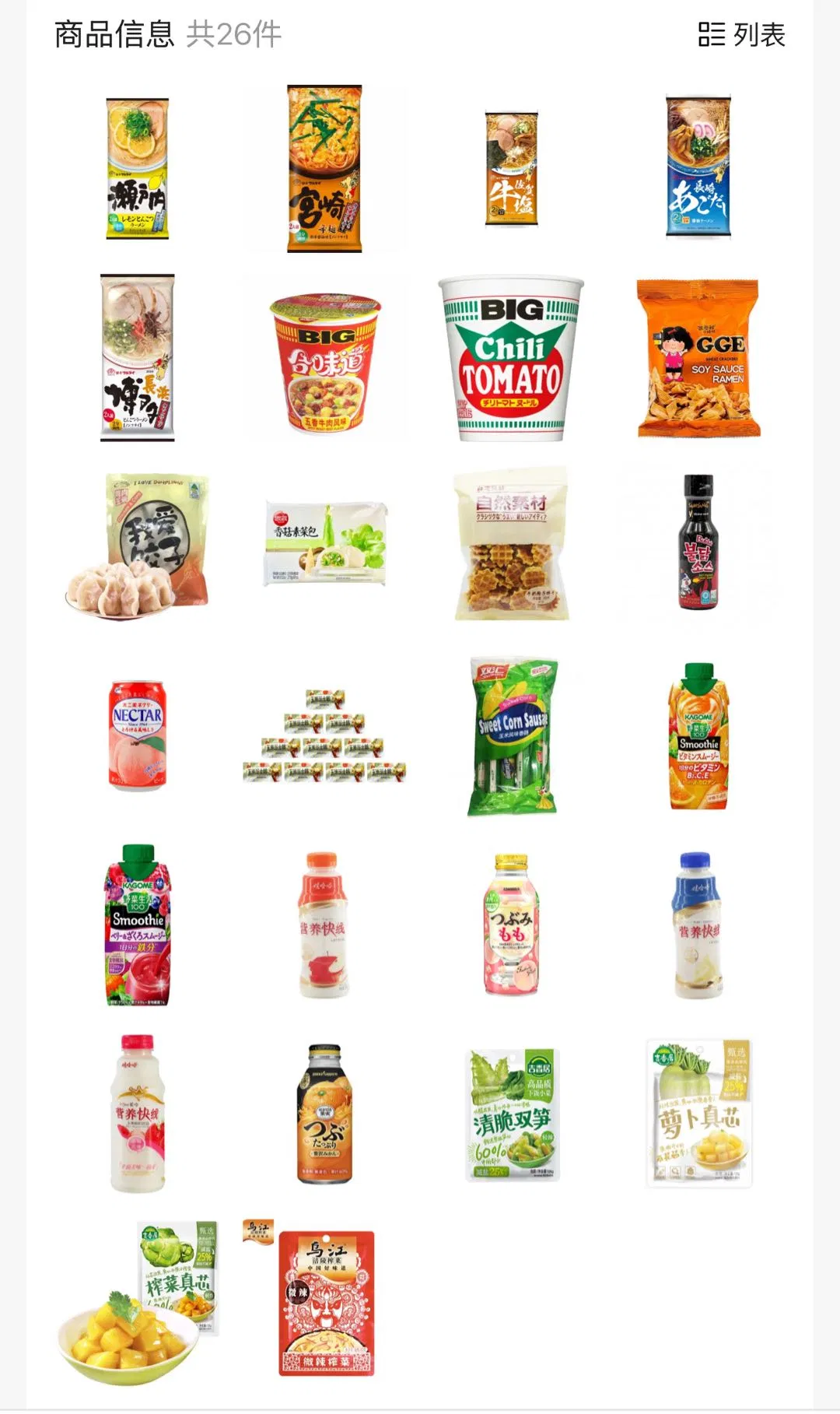Open the black hot sauce bottle item

[698, 542]
